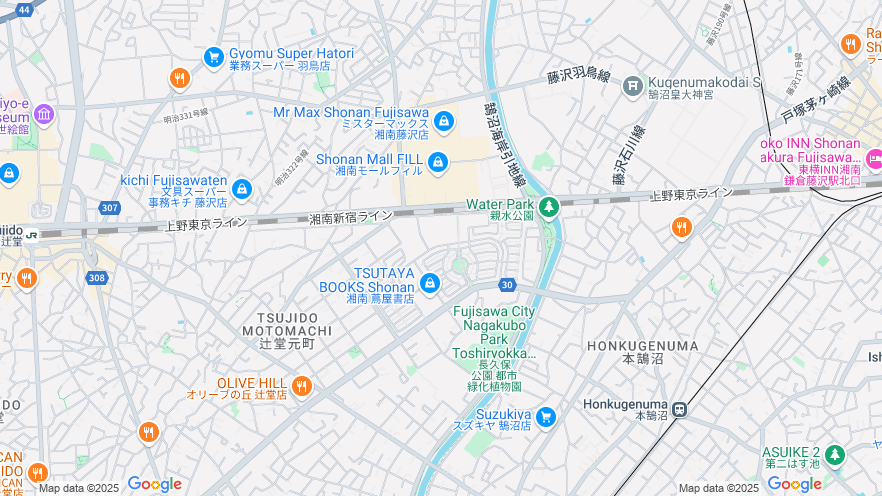Select the Mr Max Shonan Fujisawa pin

pyautogui.click(x=444, y=122)
